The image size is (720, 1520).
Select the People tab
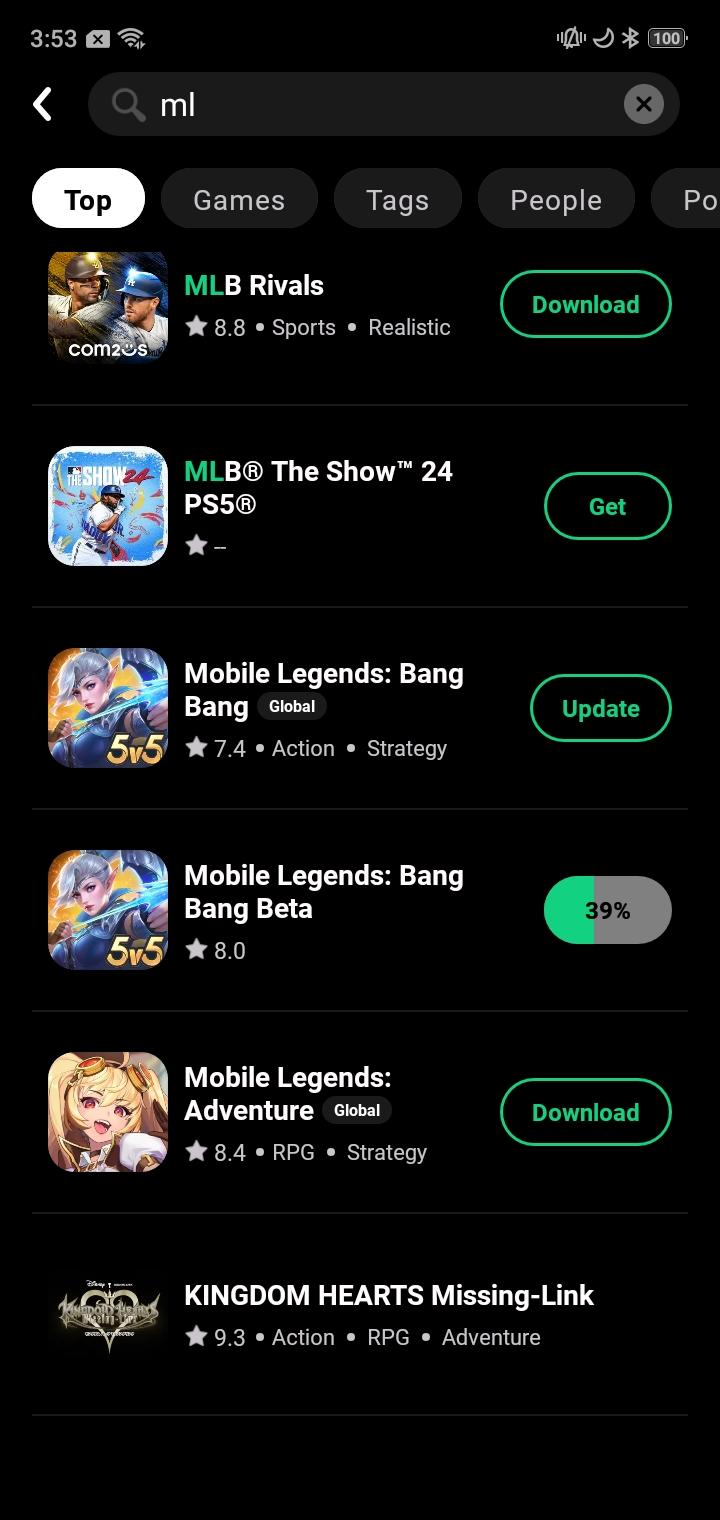pyautogui.click(x=556, y=198)
